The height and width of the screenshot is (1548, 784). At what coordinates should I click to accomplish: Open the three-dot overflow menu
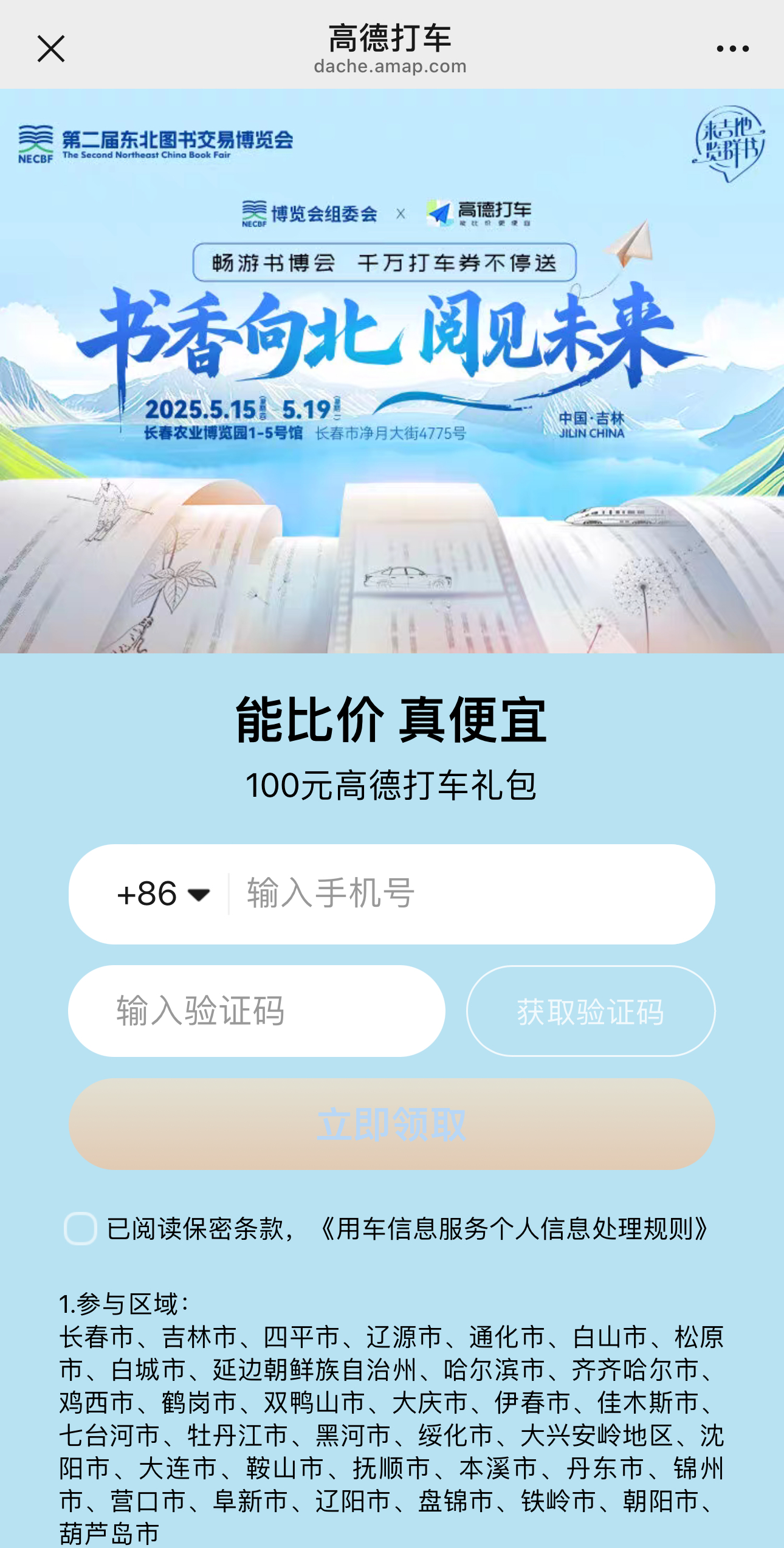click(732, 49)
